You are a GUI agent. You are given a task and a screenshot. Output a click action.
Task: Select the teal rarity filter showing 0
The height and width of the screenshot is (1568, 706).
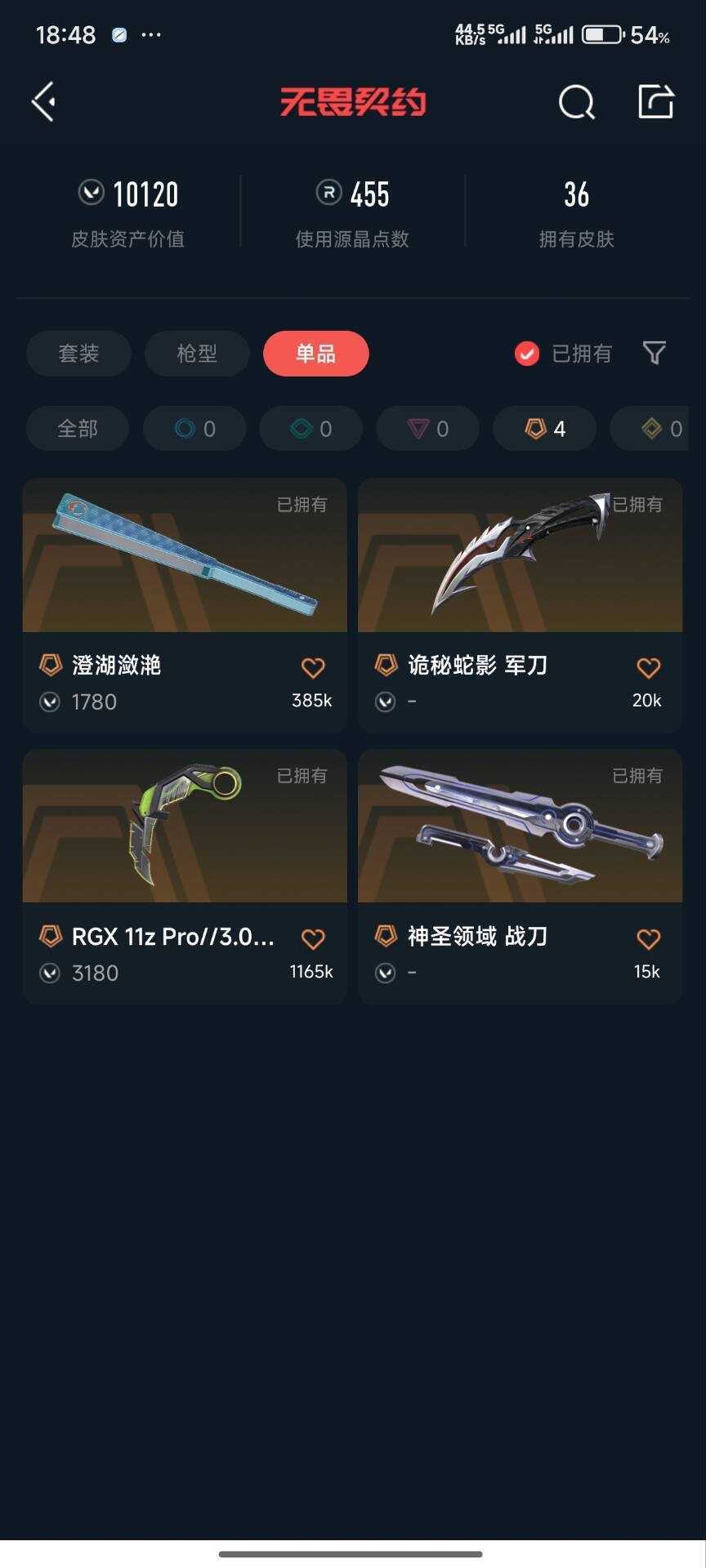[311, 428]
